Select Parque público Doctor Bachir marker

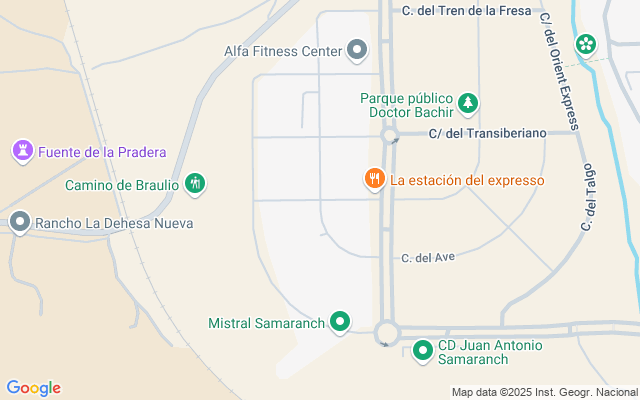point(467,103)
